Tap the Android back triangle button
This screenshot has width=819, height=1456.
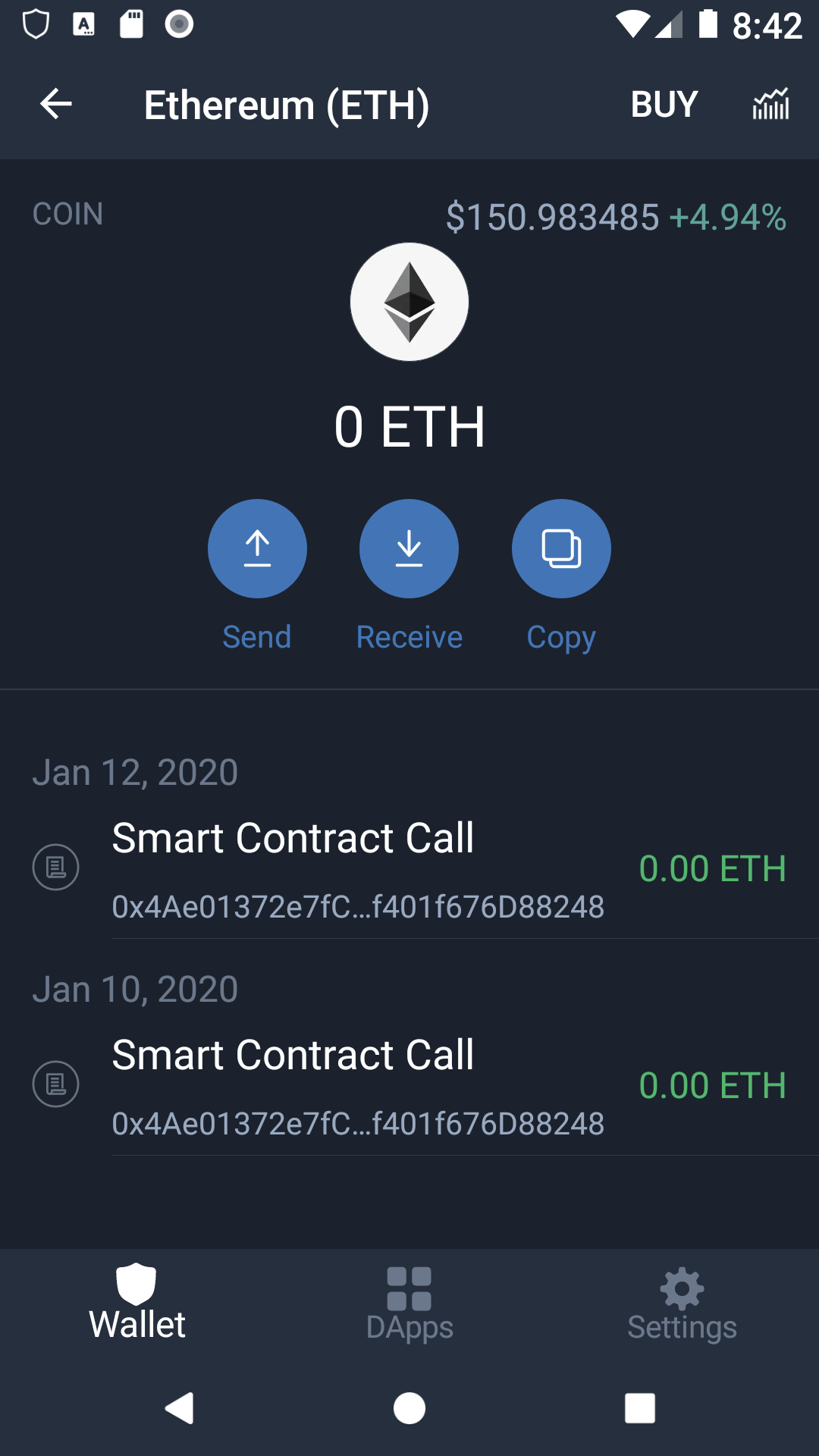tap(180, 1409)
